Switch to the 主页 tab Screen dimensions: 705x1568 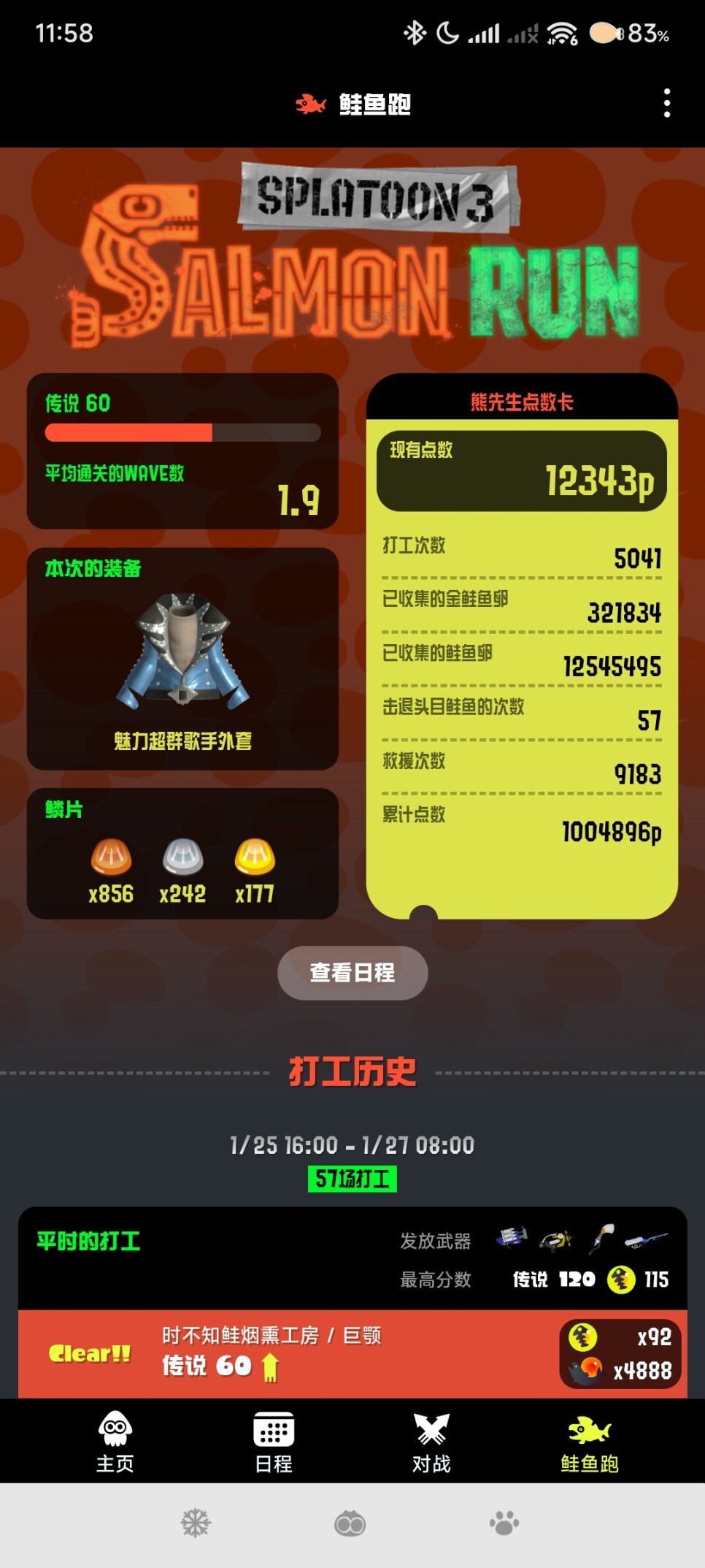coord(115,1442)
